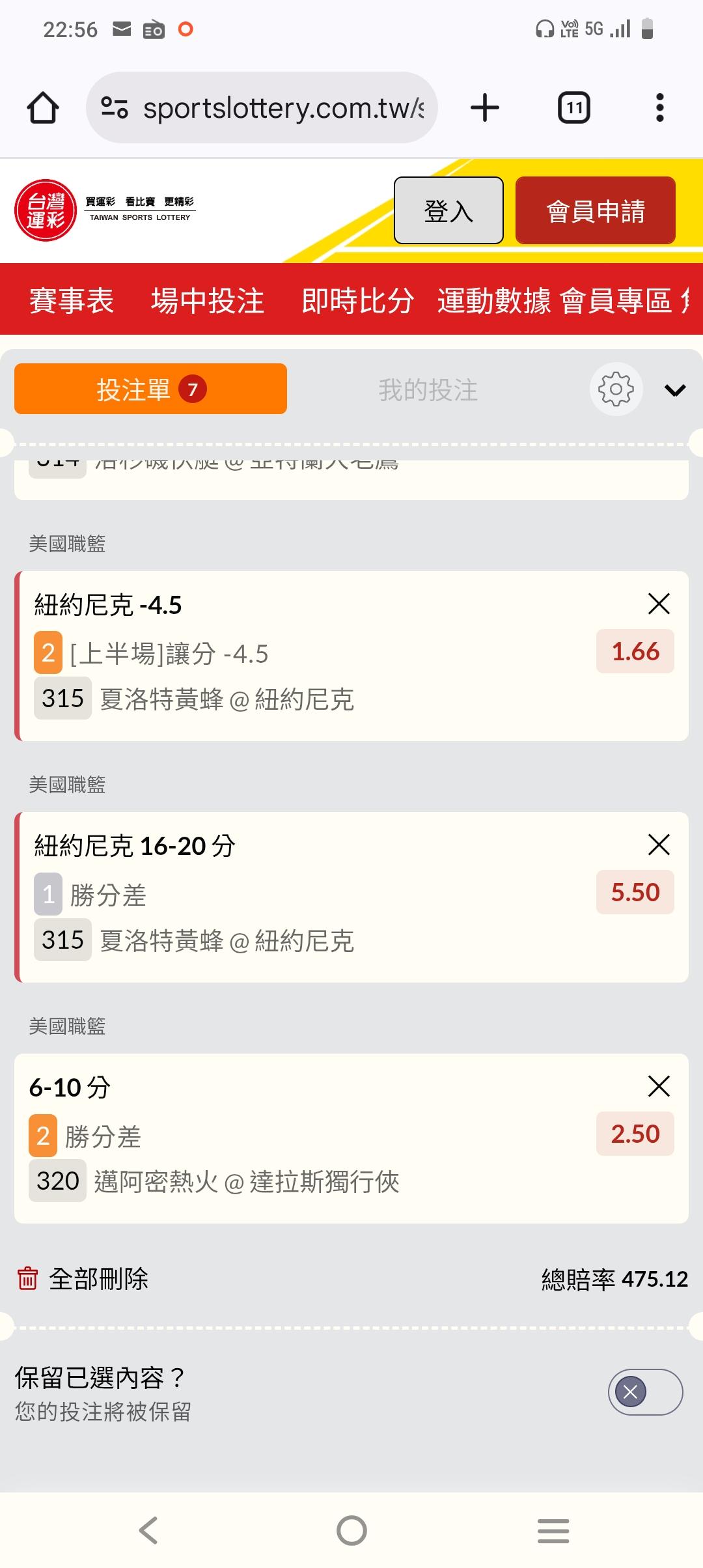Go to 會員專區 member area
Image resolution: width=703 pixels, height=1568 pixels.
point(616,300)
